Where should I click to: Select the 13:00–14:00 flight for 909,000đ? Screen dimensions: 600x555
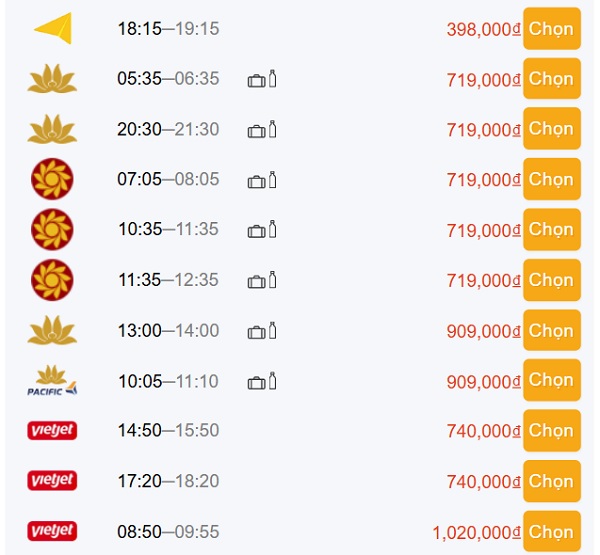(x=551, y=330)
